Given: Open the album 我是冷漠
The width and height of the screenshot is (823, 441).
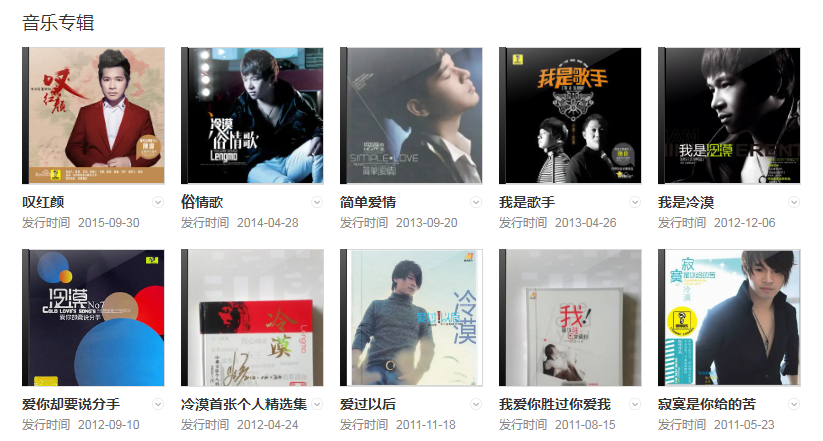Looking at the screenshot, I should [x=729, y=115].
